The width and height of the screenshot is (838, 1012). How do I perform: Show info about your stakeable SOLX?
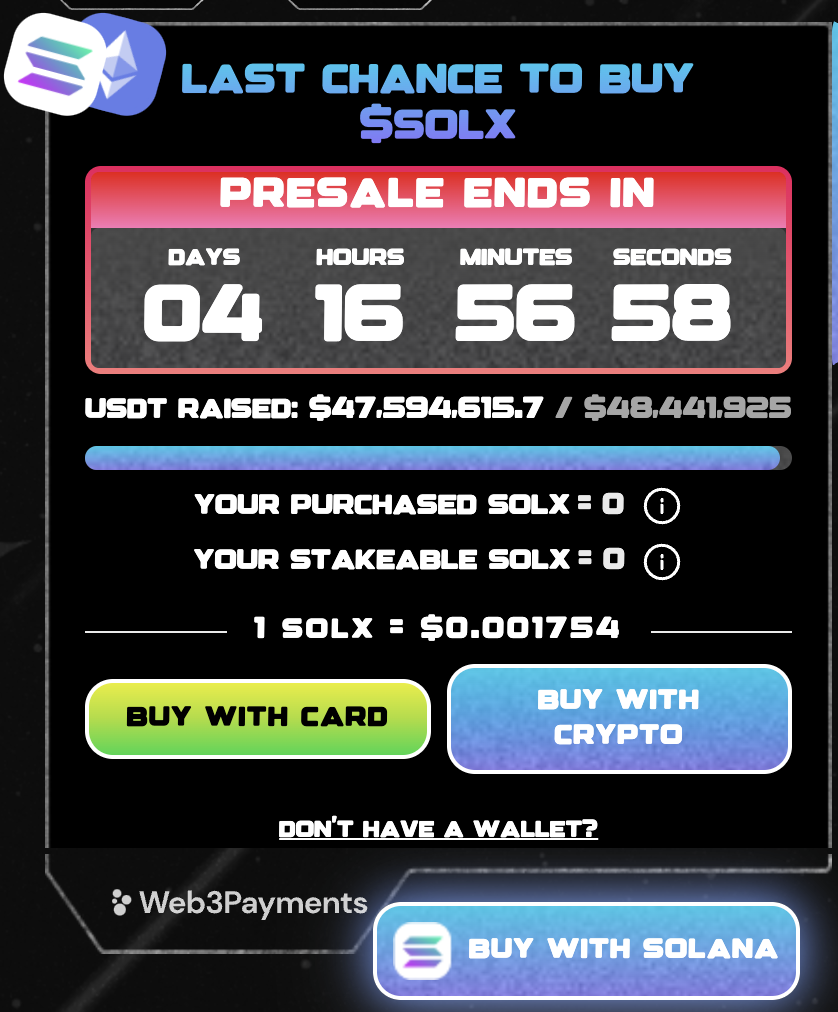(661, 561)
